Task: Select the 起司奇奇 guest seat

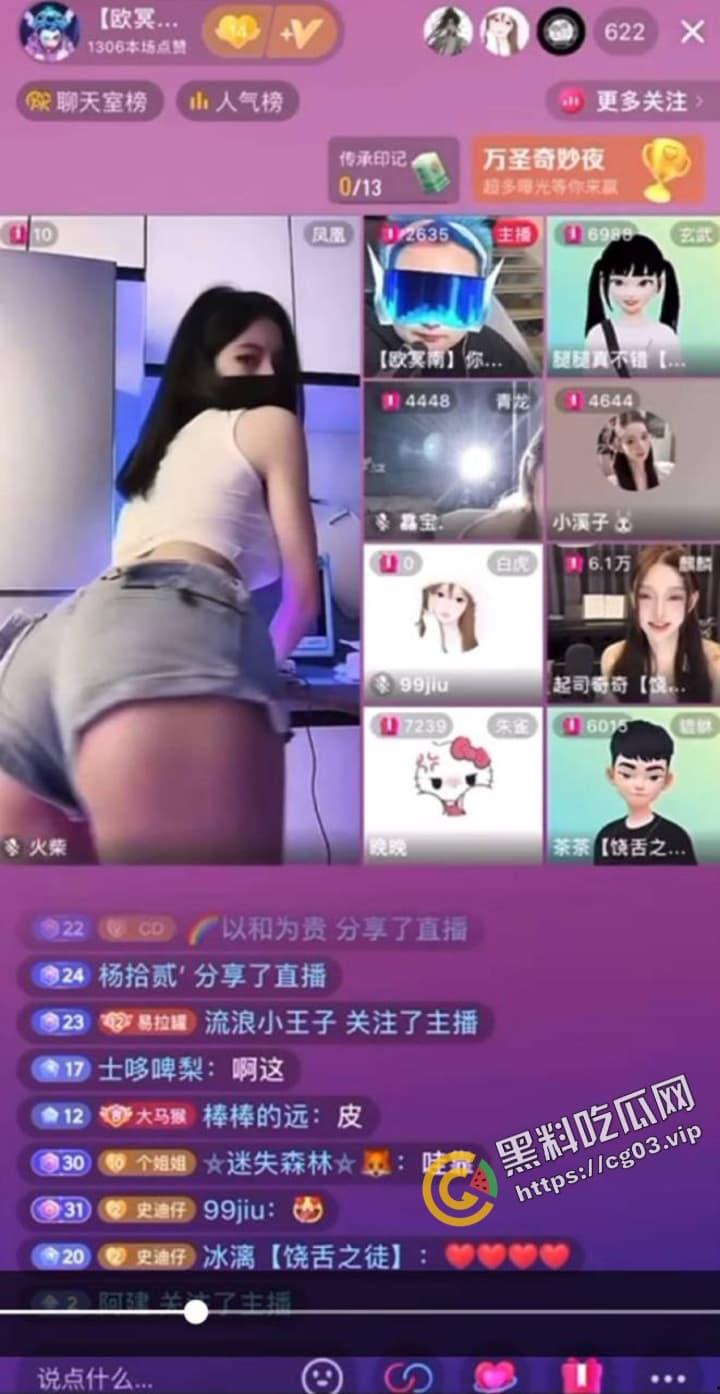Action: pos(633,623)
